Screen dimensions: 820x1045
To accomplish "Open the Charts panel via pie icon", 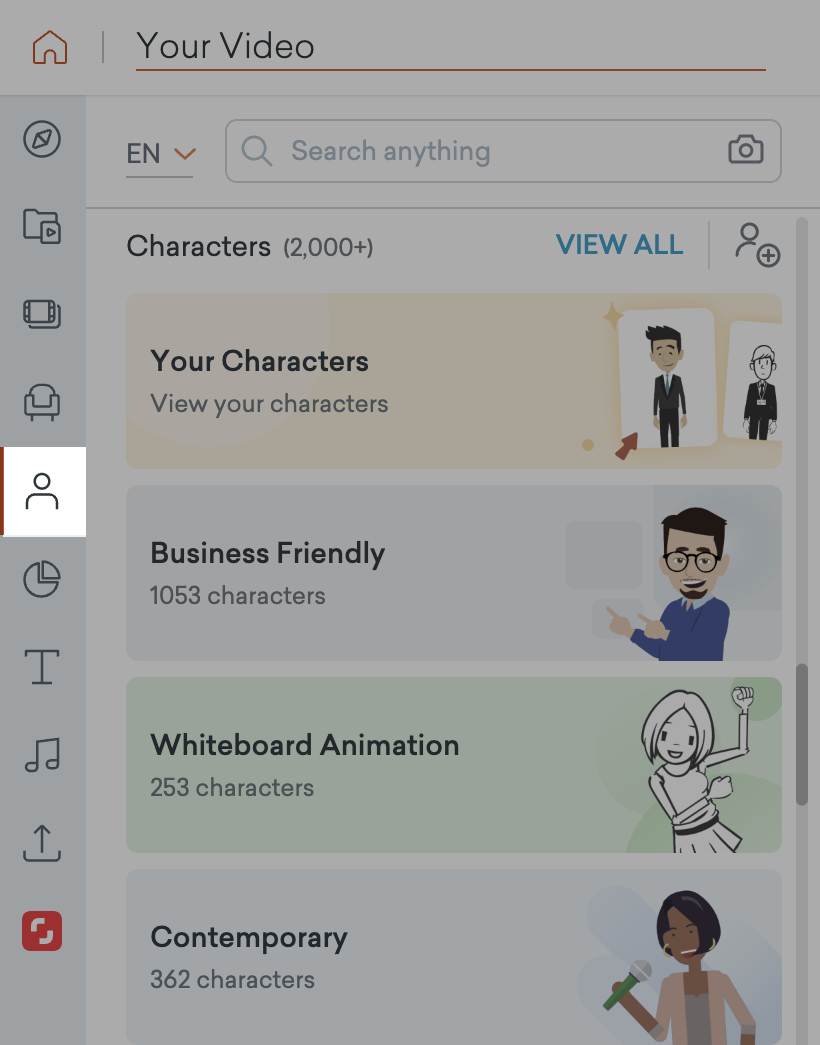I will pyautogui.click(x=42, y=579).
